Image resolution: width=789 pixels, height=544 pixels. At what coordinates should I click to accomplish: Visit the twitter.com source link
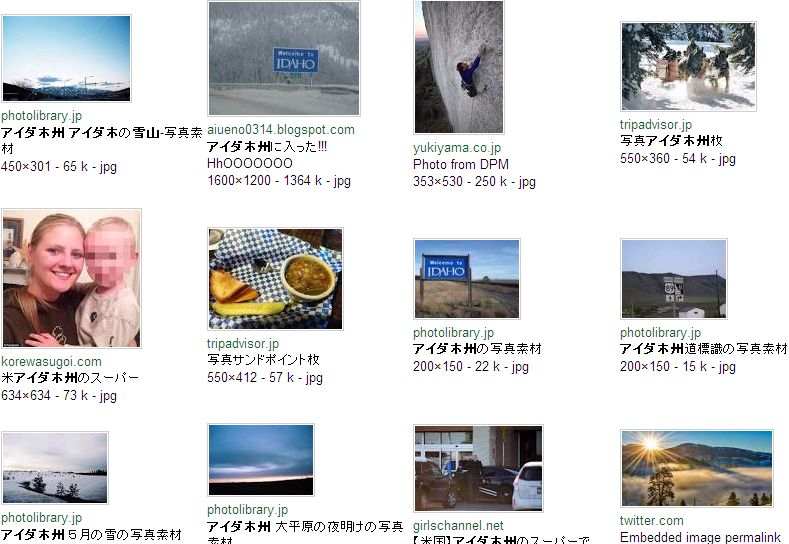pos(651,521)
